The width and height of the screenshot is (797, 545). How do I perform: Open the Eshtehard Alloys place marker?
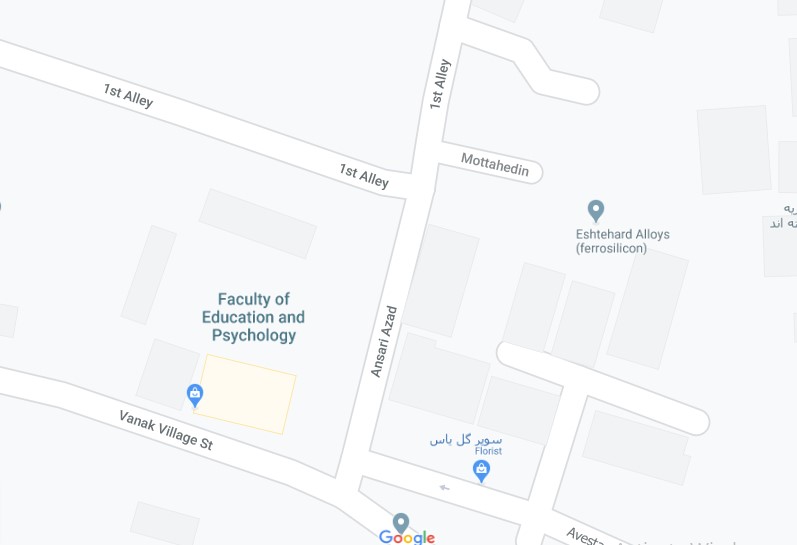pyautogui.click(x=596, y=211)
